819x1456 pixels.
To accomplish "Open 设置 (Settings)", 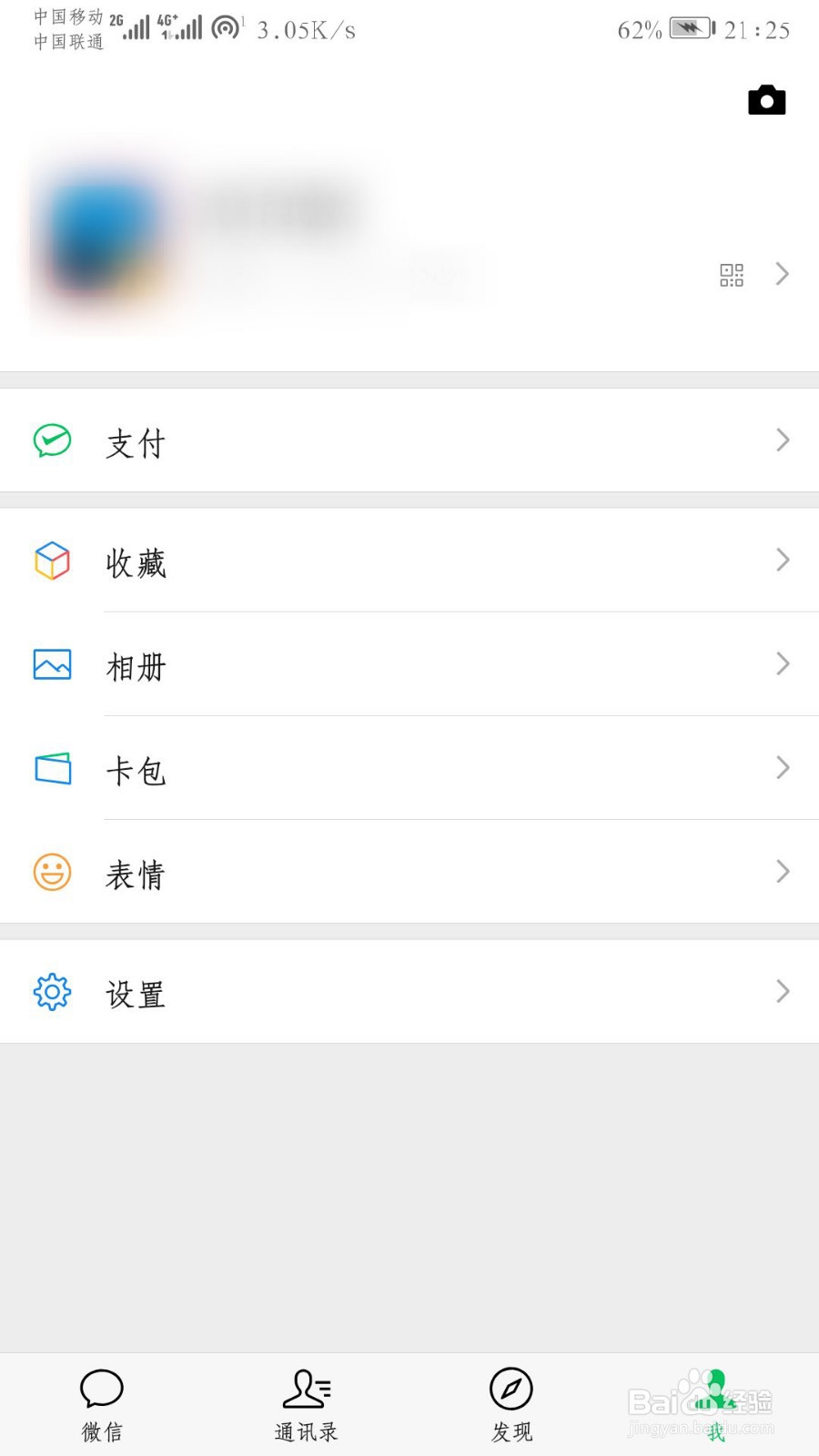I will [409, 992].
